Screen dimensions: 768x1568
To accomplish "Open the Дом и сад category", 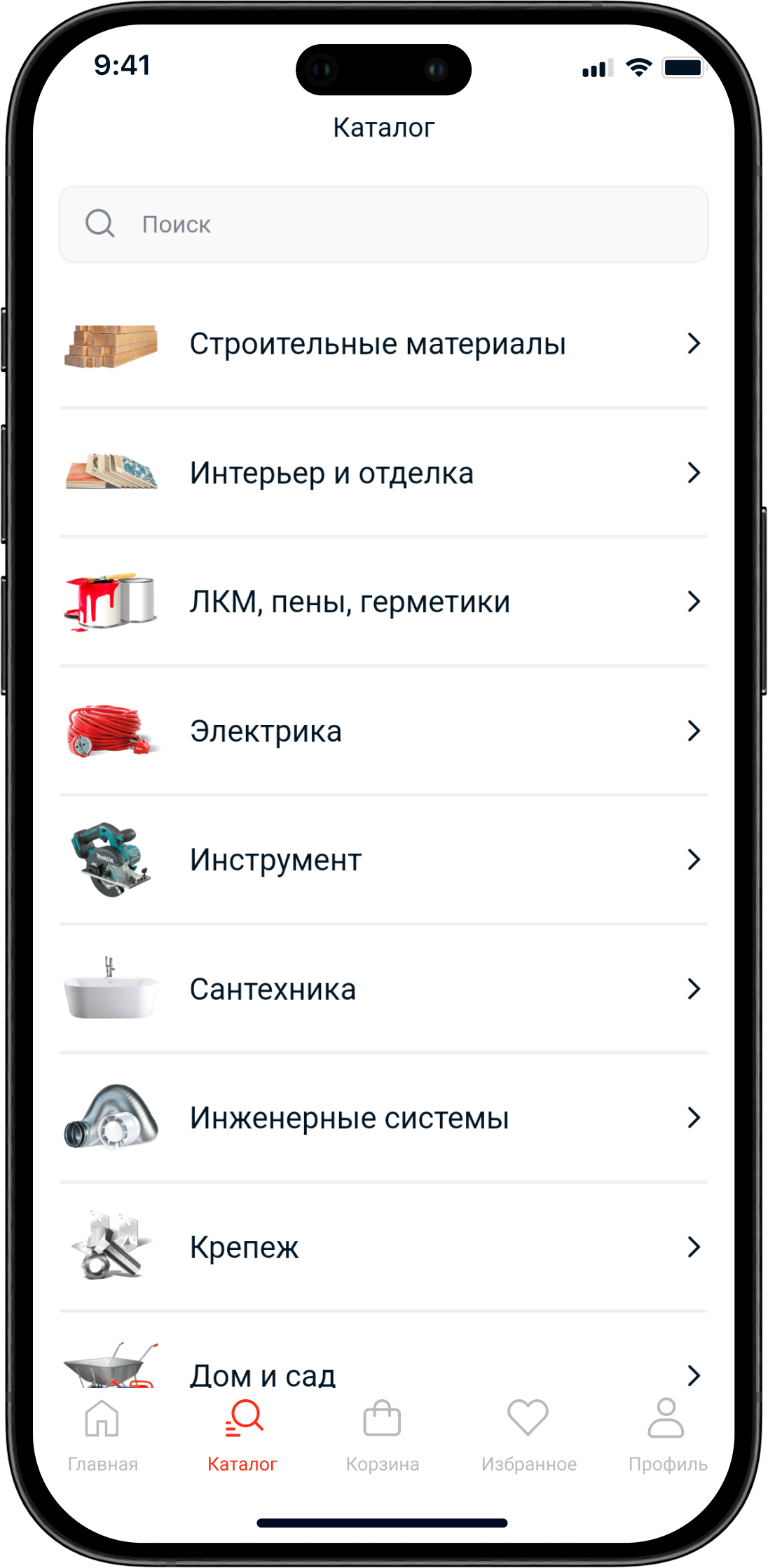I will 263,1375.
